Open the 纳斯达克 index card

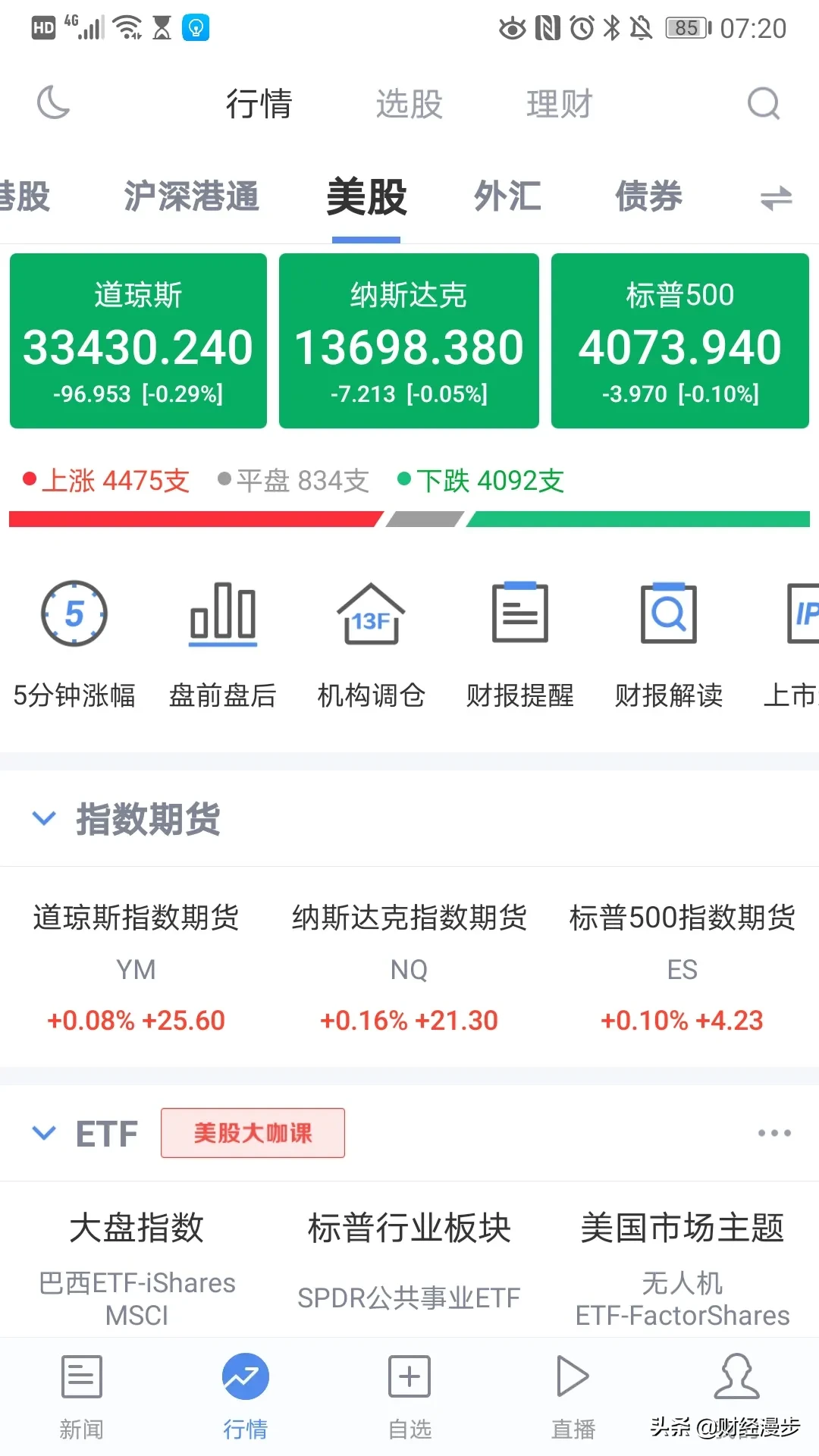pos(409,341)
